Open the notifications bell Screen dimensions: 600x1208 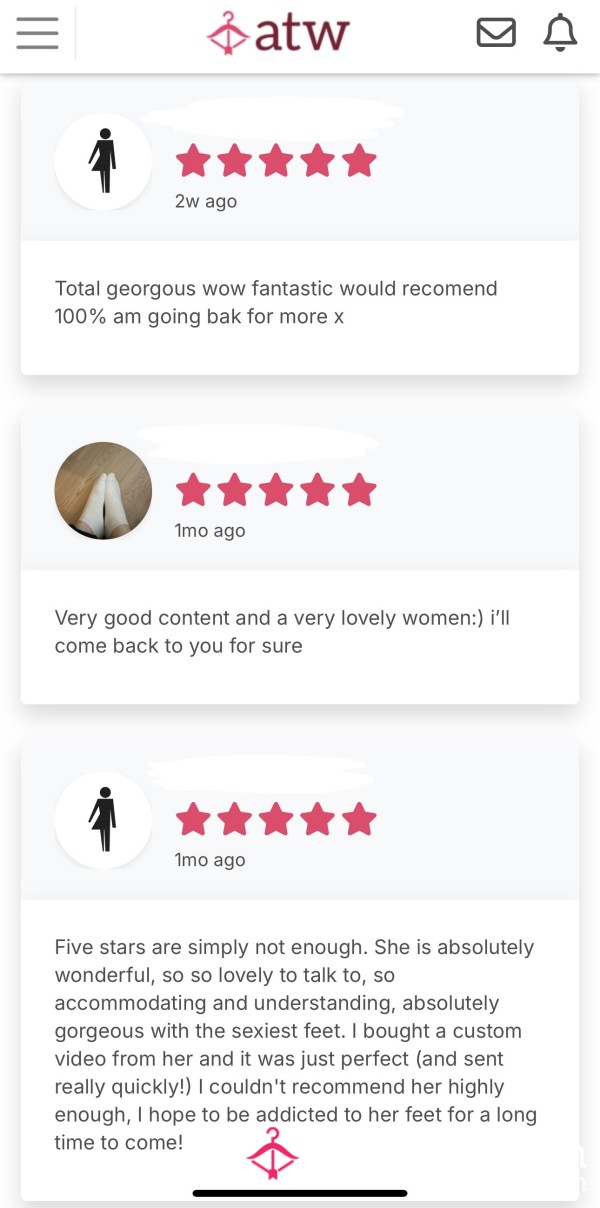(560, 32)
